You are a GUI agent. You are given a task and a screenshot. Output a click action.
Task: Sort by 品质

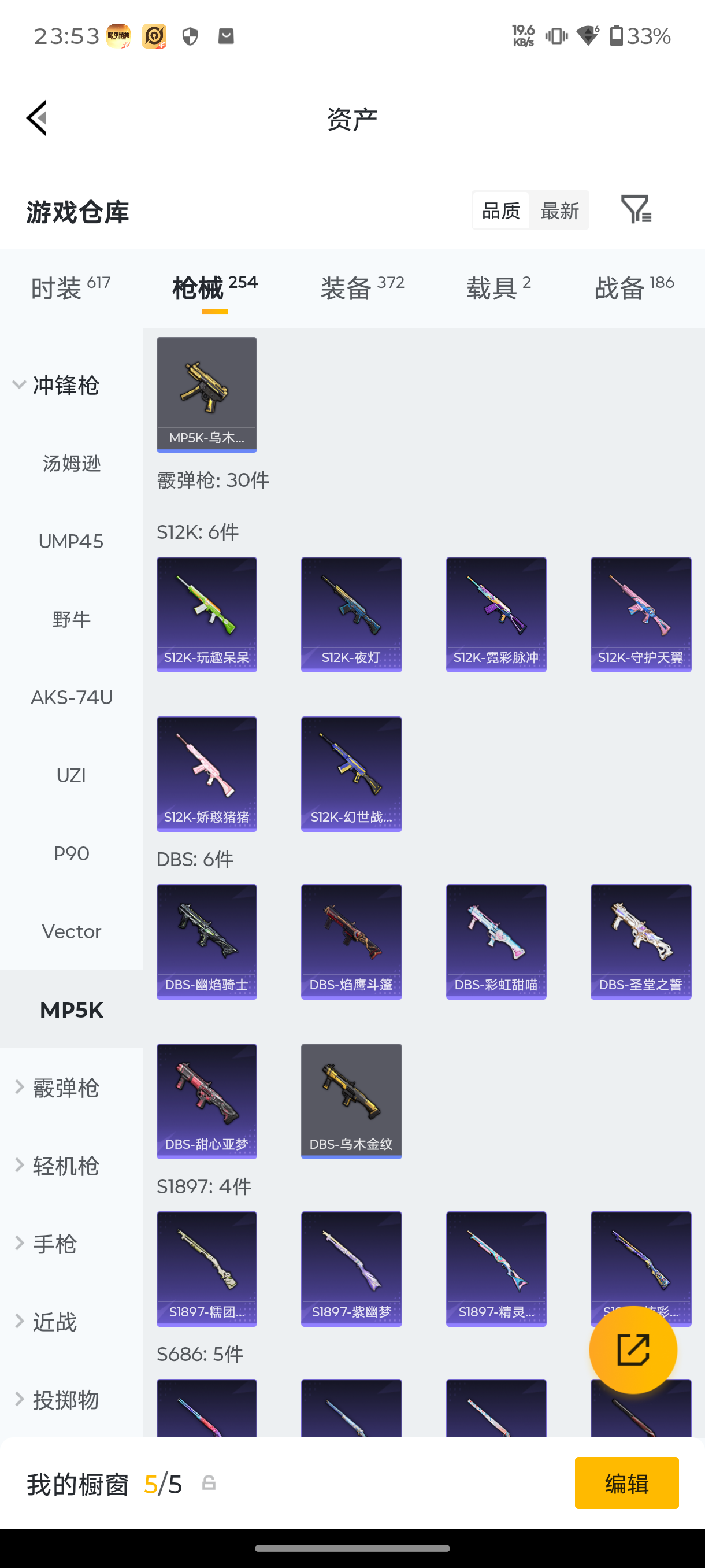pos(500,210)
